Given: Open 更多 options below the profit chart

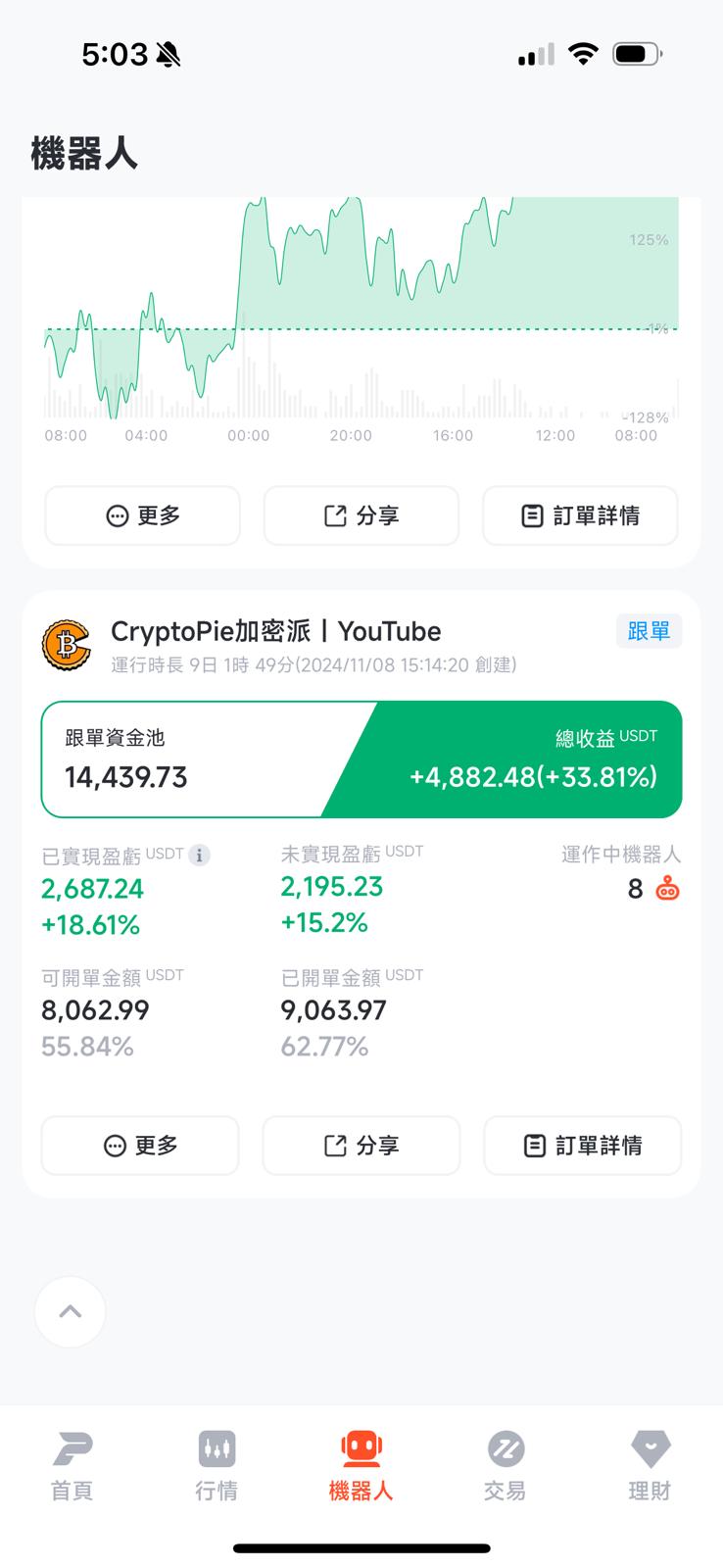Looking at the screenshot, I should point(142,515).
